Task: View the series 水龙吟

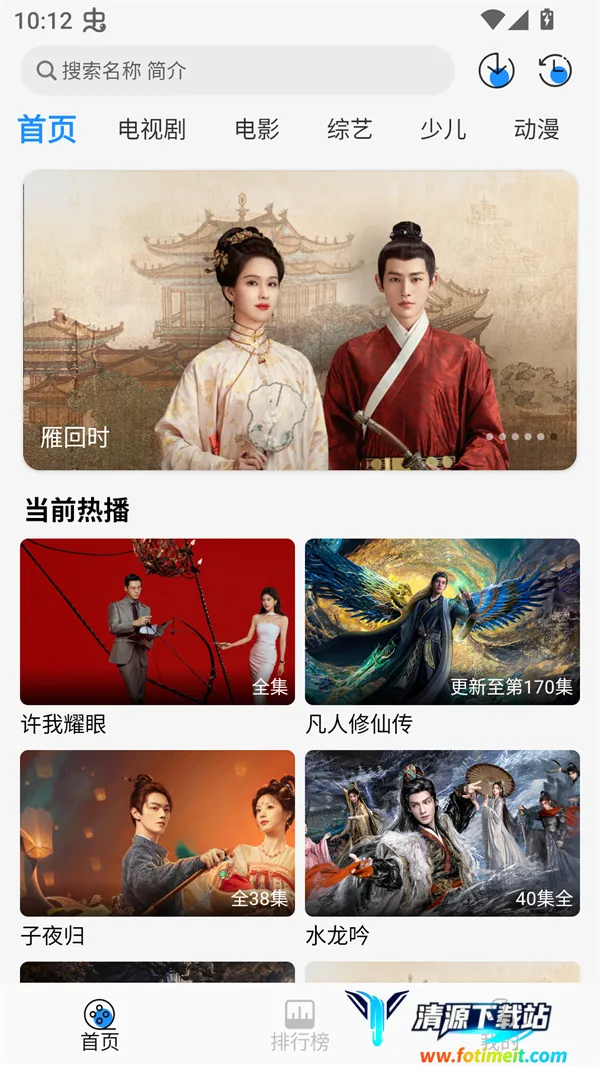Action: 442,833
